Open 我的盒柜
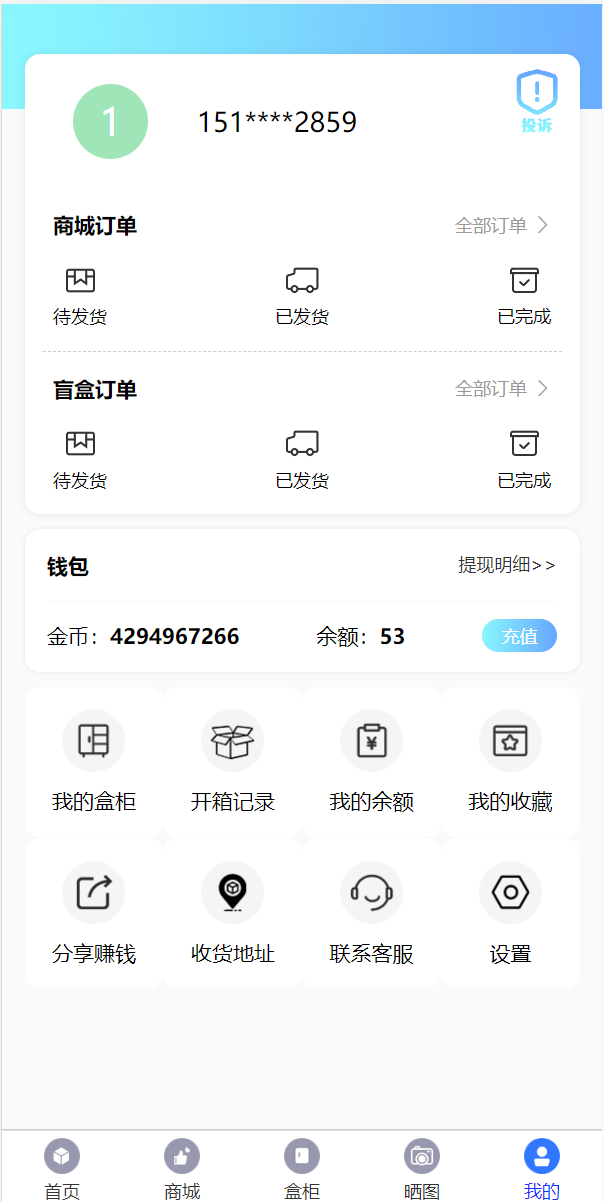This screenshot has width=603, height=1202. point(94,762)
